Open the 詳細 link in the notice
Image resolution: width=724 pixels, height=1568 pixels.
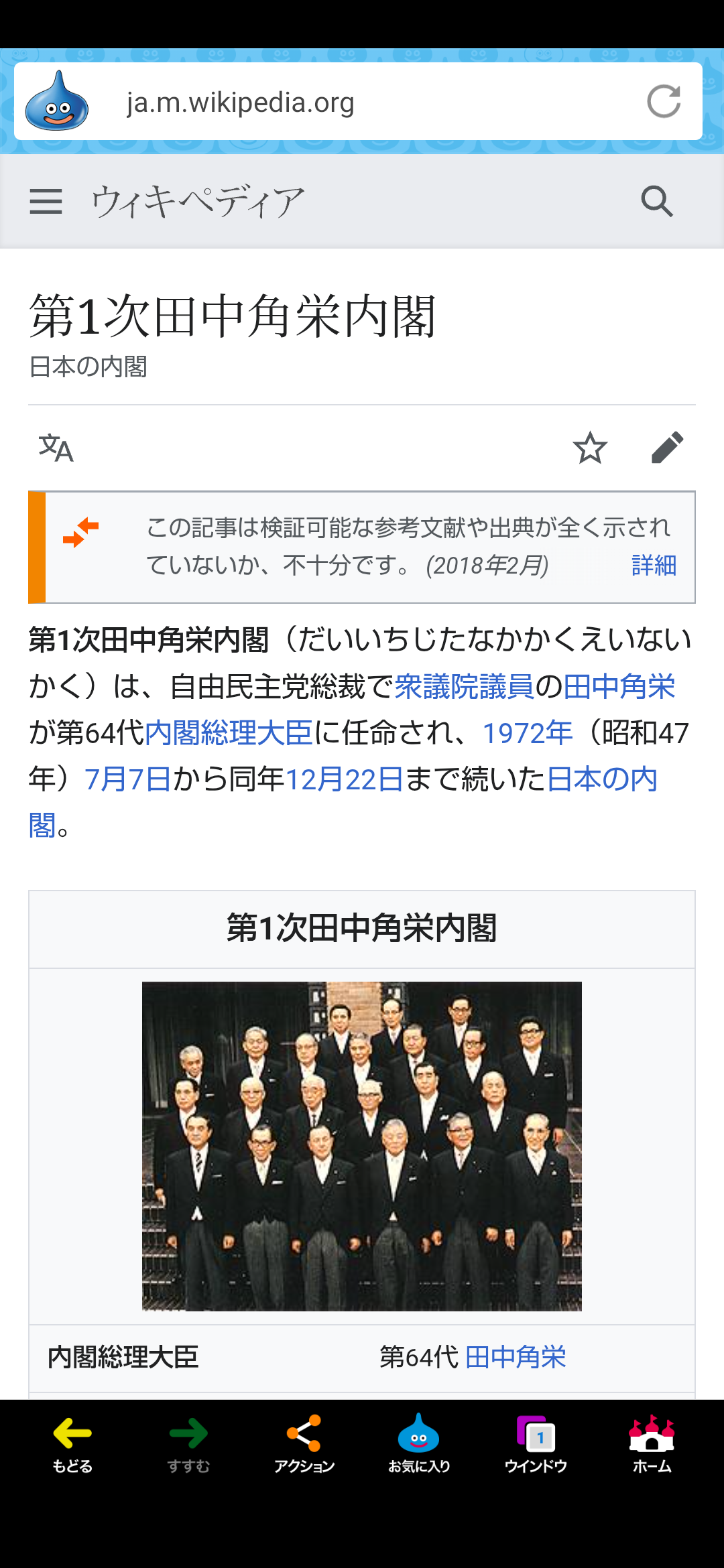tap(654, 566)
